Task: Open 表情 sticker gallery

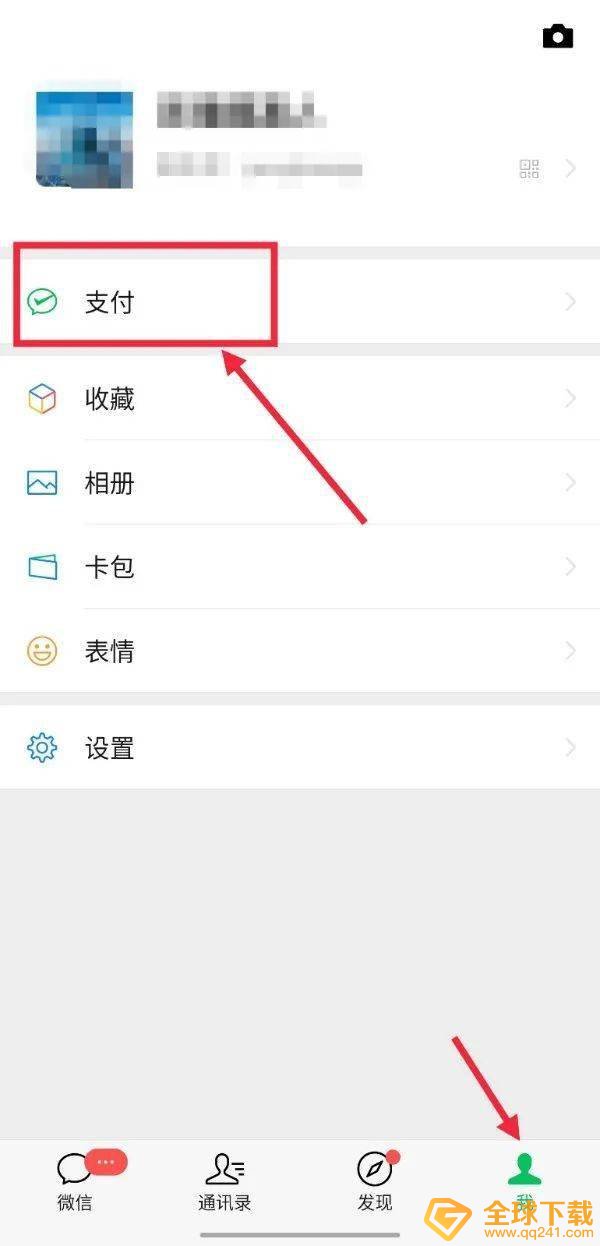Action: point(300,652)
